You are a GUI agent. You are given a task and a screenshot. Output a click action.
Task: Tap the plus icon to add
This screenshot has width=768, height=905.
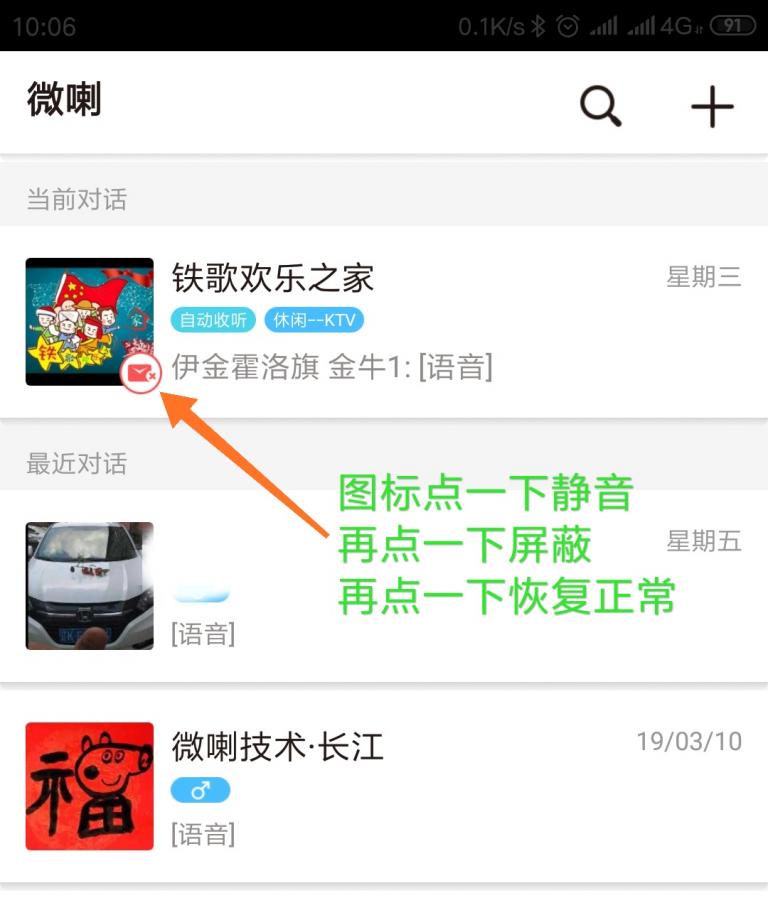click(712, 106)
